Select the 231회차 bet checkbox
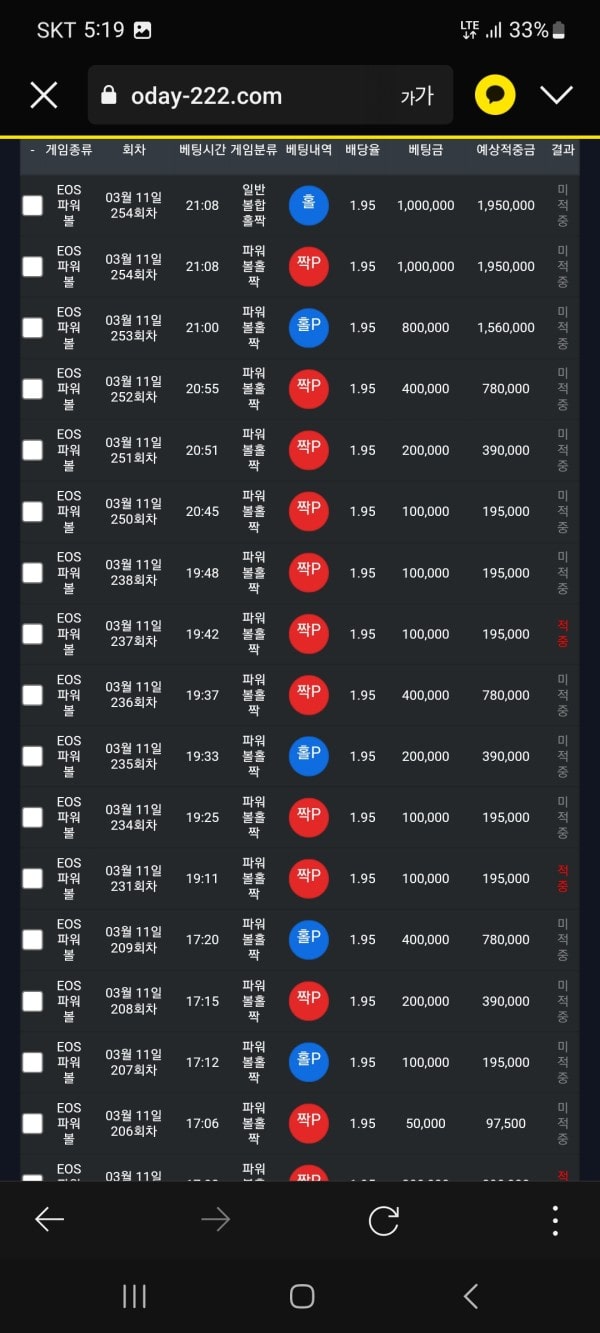The height and width of the screenshot is (1333, 600). (x=33, y=878)
